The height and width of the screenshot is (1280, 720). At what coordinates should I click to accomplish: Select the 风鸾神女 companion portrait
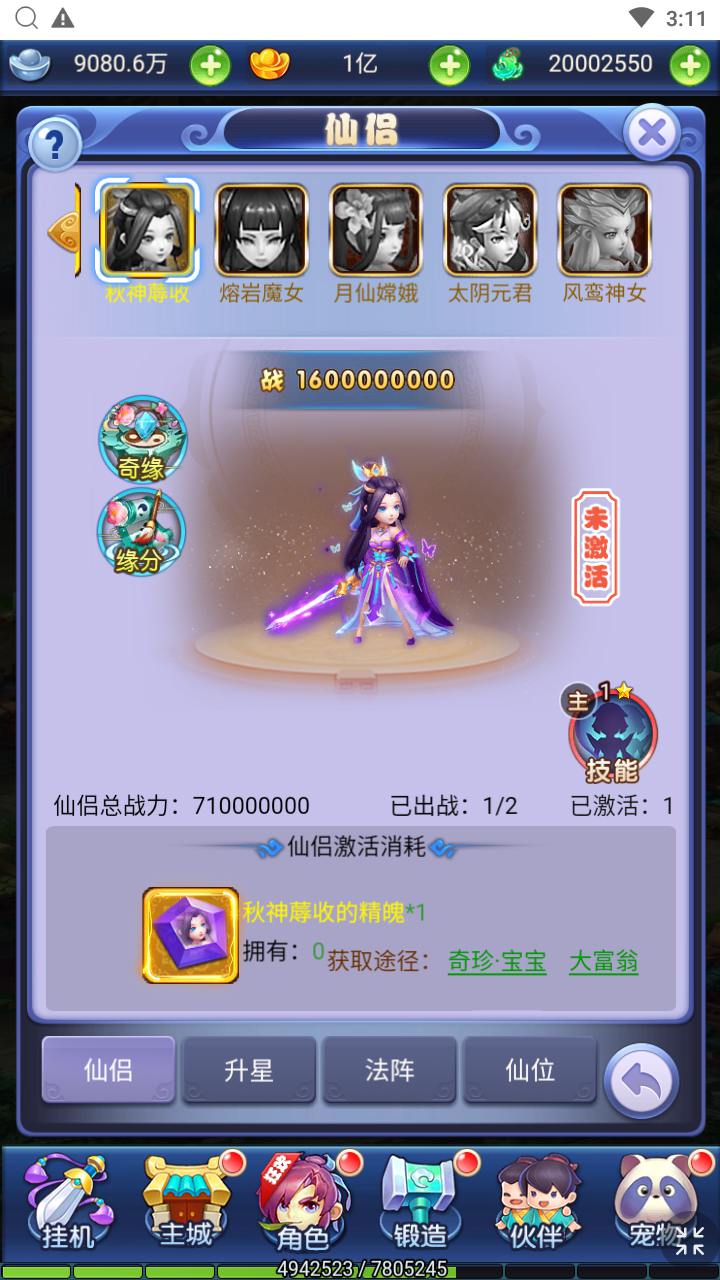[604, 232]
